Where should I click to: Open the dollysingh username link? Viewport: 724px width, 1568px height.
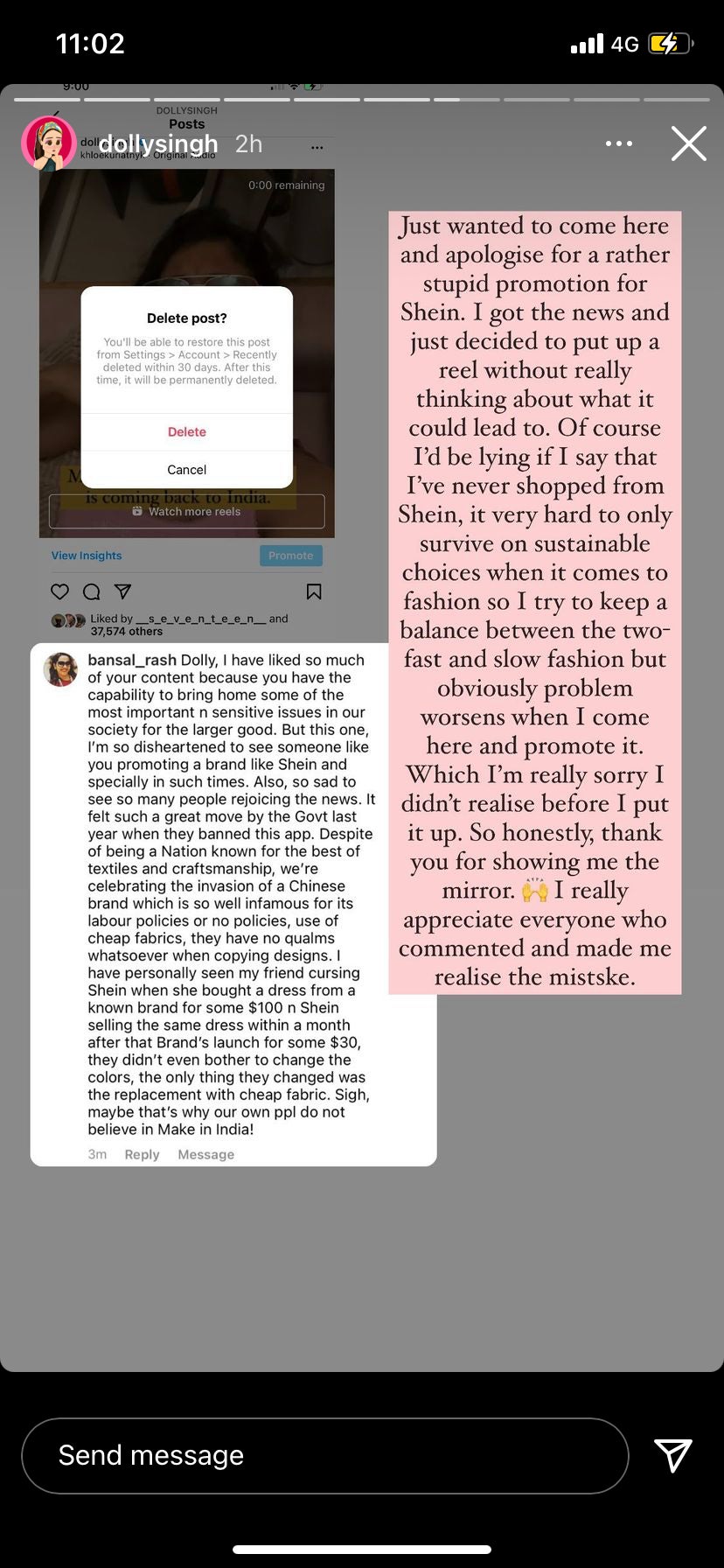[158, 143]
